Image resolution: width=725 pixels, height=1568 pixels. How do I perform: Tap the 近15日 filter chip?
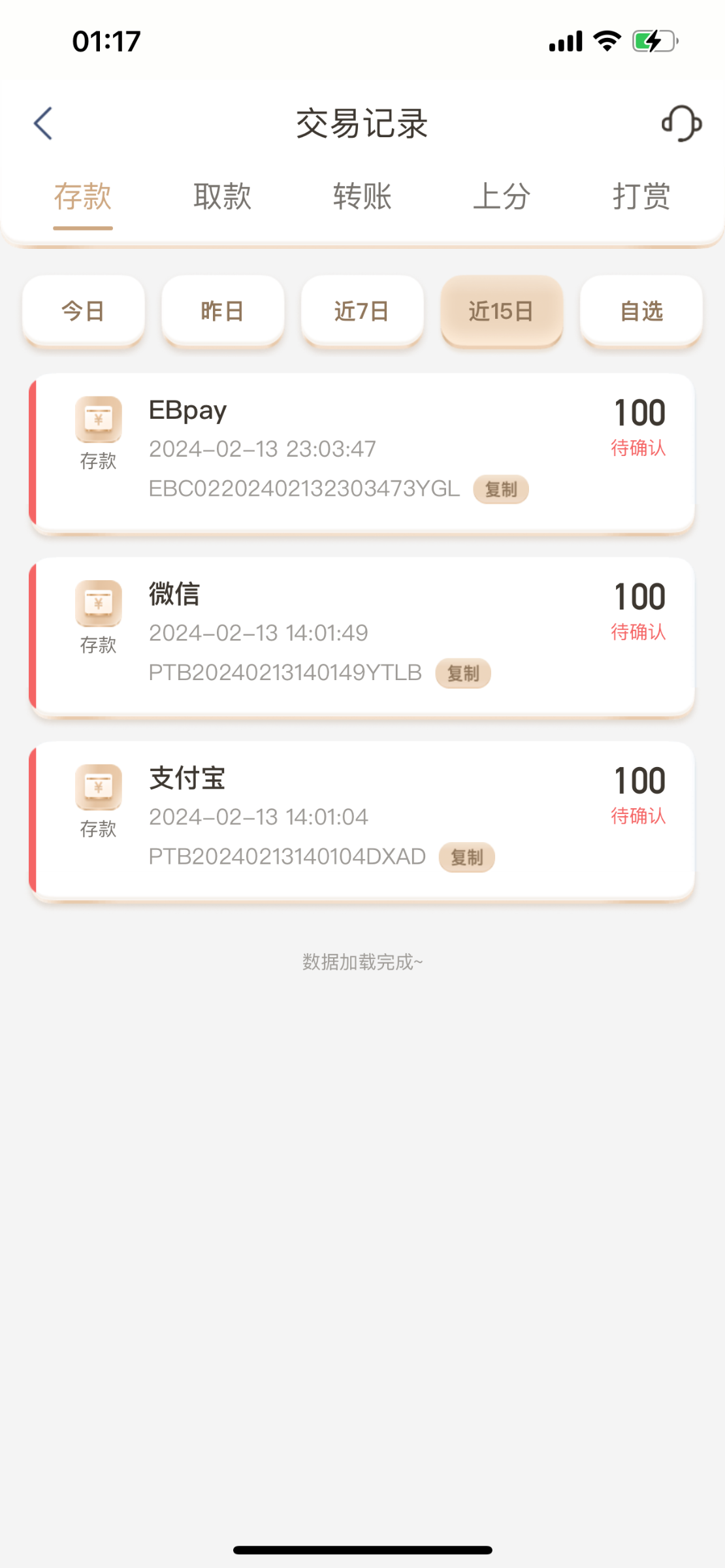point(502,311)
